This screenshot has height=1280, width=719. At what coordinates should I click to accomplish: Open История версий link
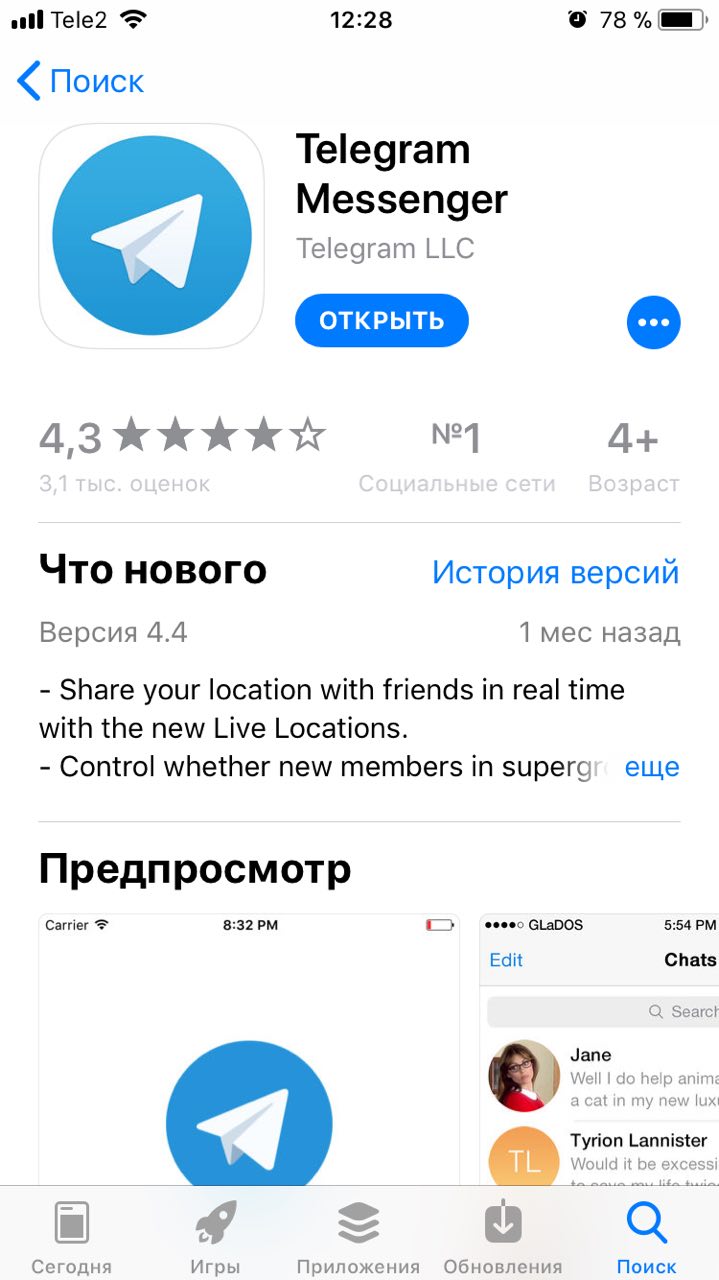point(555,572)
